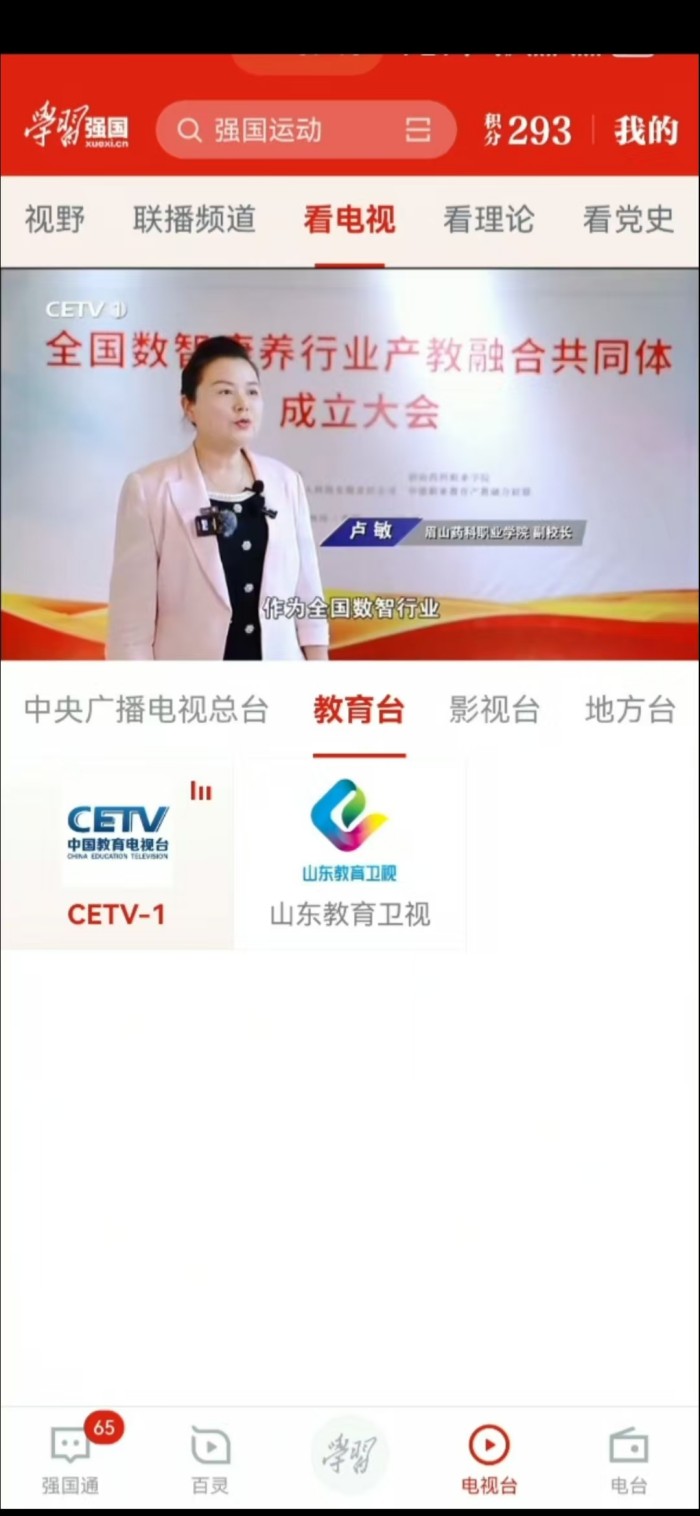Open 我的 profile page
Screen dimensions: 700x1516
click(x=645, y=130)
